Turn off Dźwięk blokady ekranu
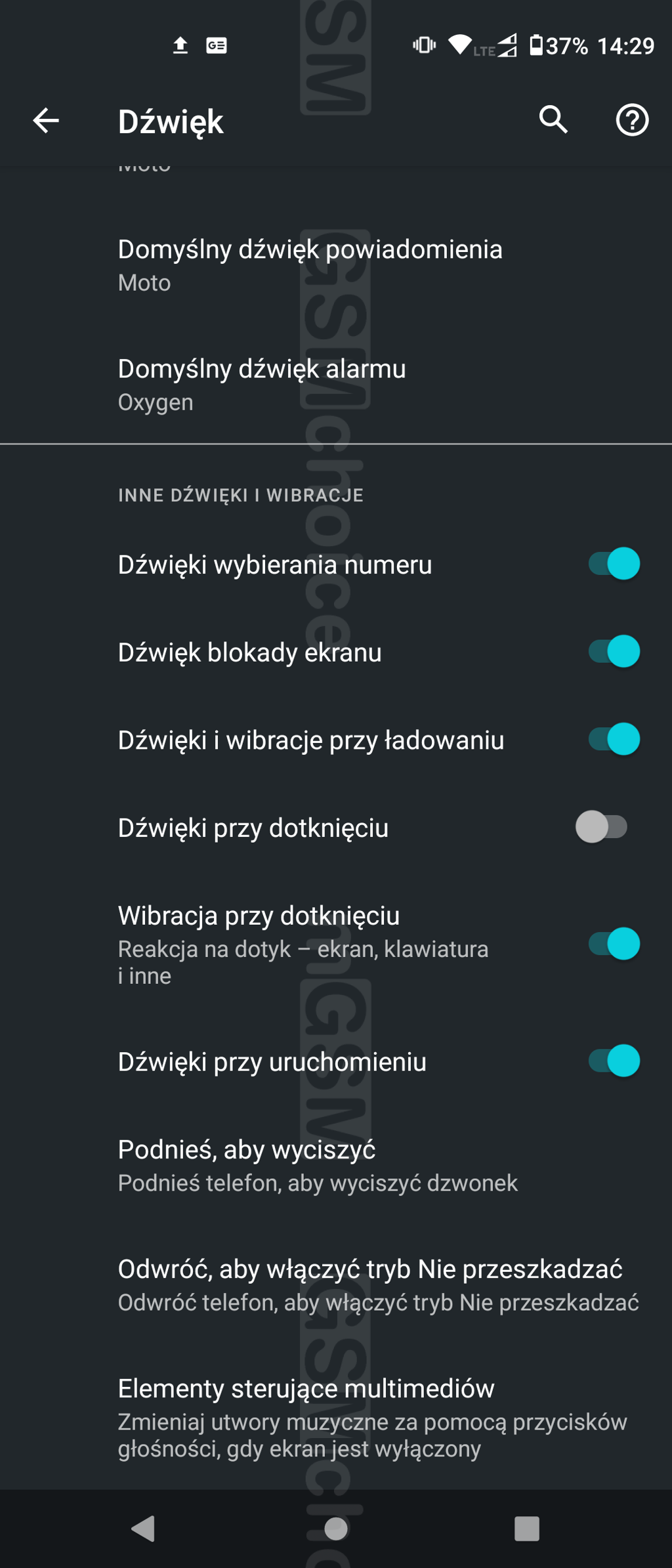 pyautogui.click(x=614, y=652)
